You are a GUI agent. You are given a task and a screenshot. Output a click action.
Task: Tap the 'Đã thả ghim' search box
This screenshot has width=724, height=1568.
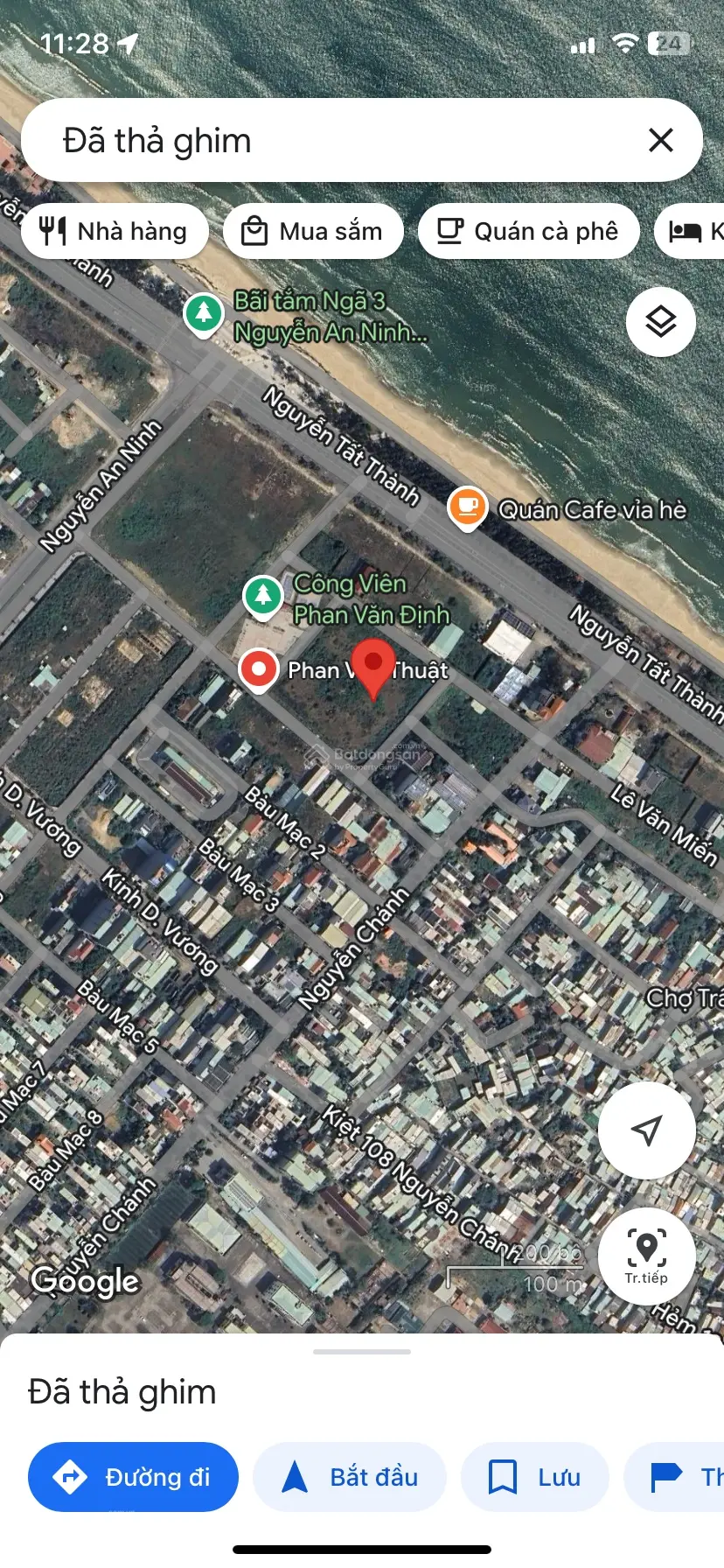point(332,140)
